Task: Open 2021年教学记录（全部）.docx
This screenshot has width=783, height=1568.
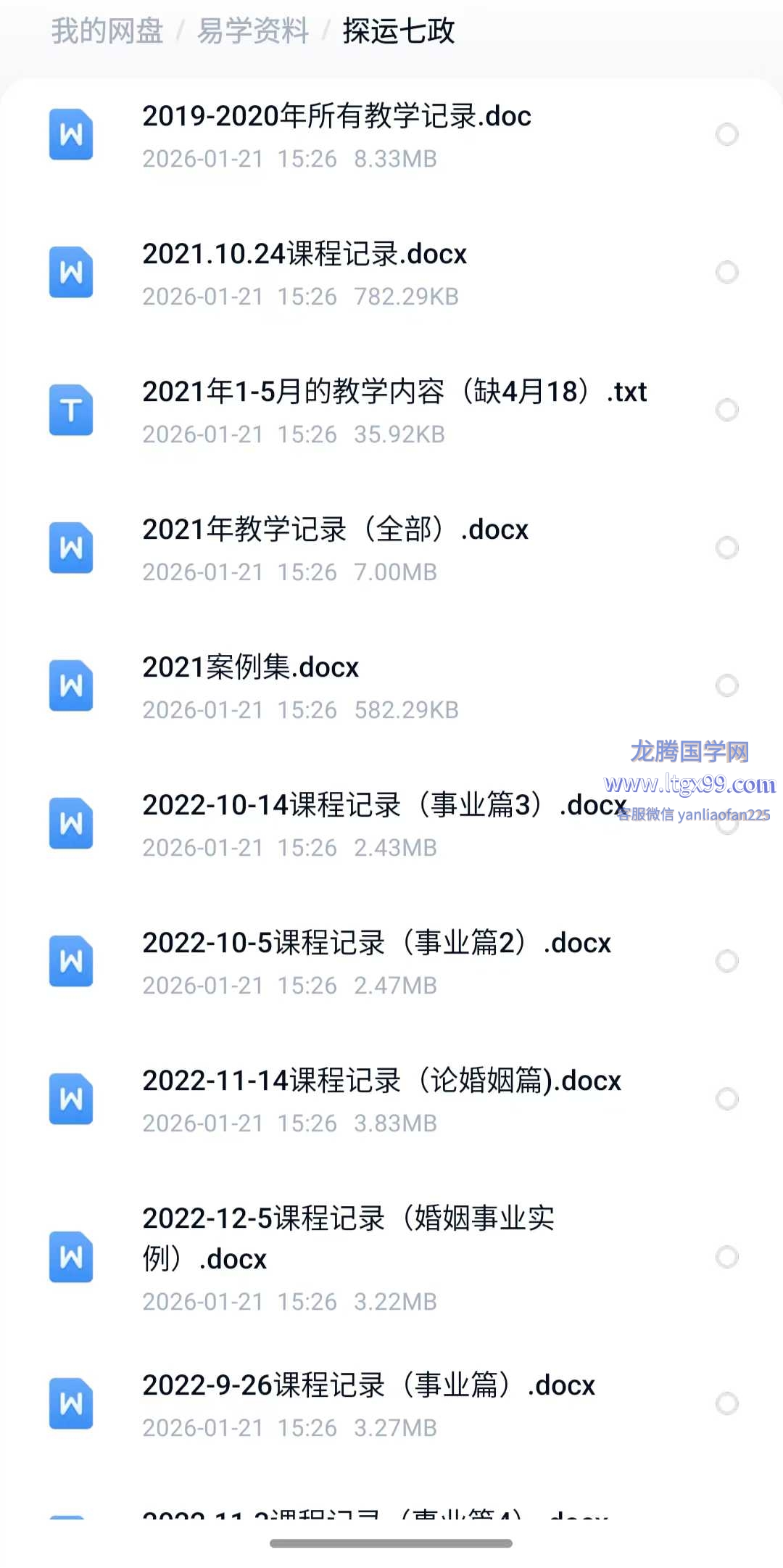Action: (335, 530)
